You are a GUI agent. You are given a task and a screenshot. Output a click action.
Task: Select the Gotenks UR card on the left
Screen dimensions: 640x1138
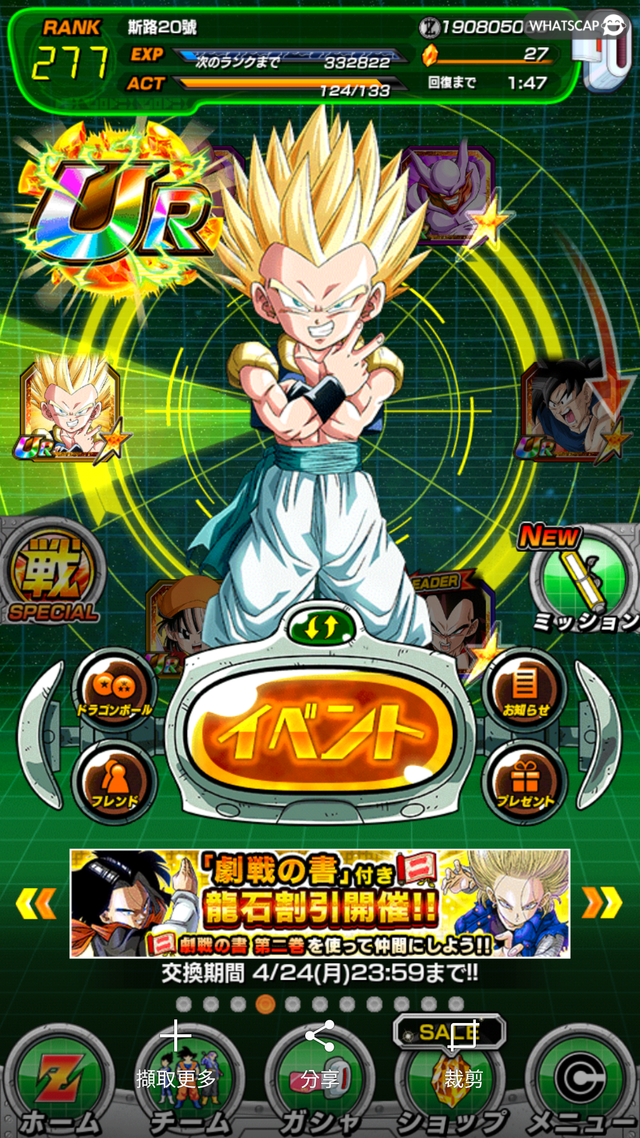70,412
